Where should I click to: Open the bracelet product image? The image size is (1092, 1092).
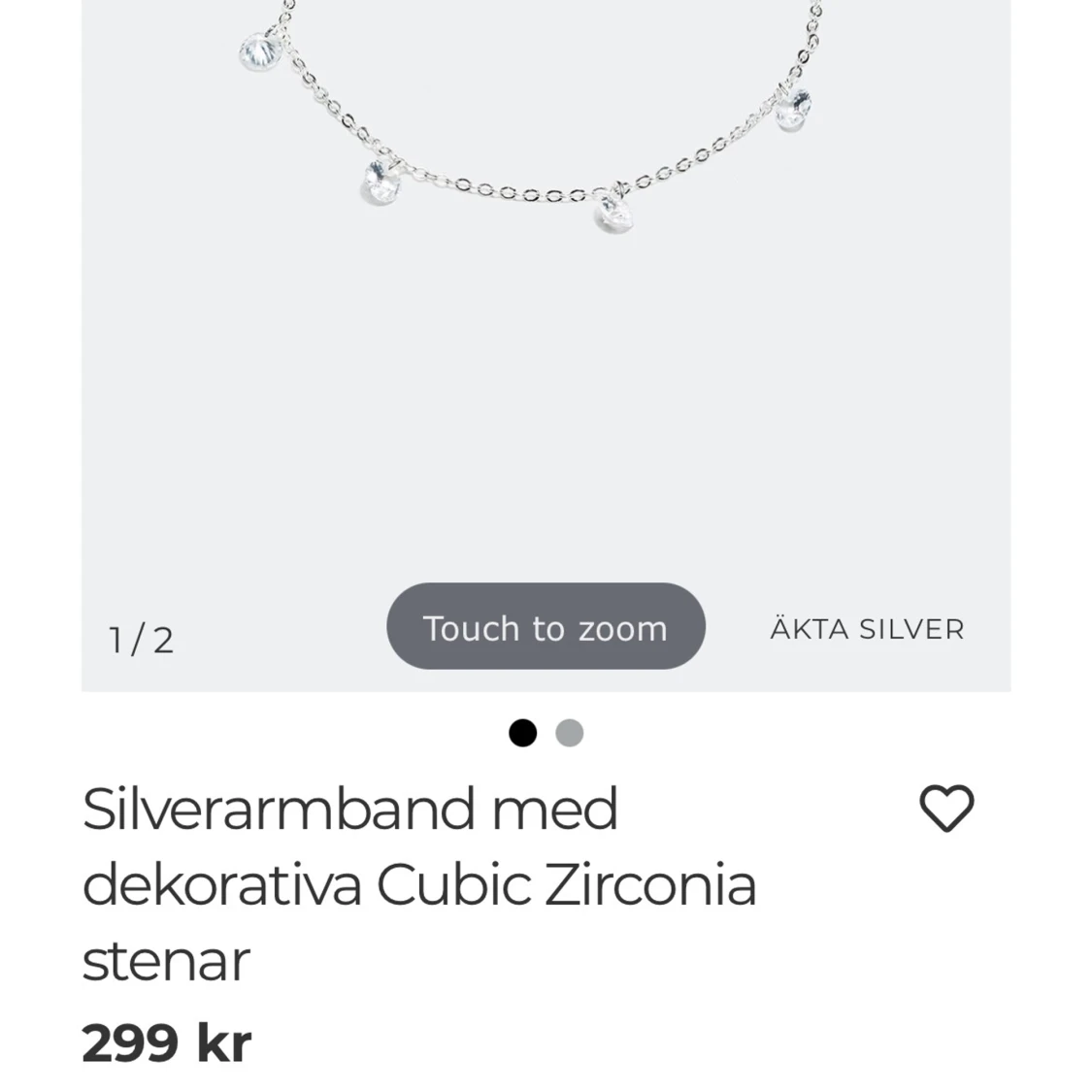tap(546, 291)
